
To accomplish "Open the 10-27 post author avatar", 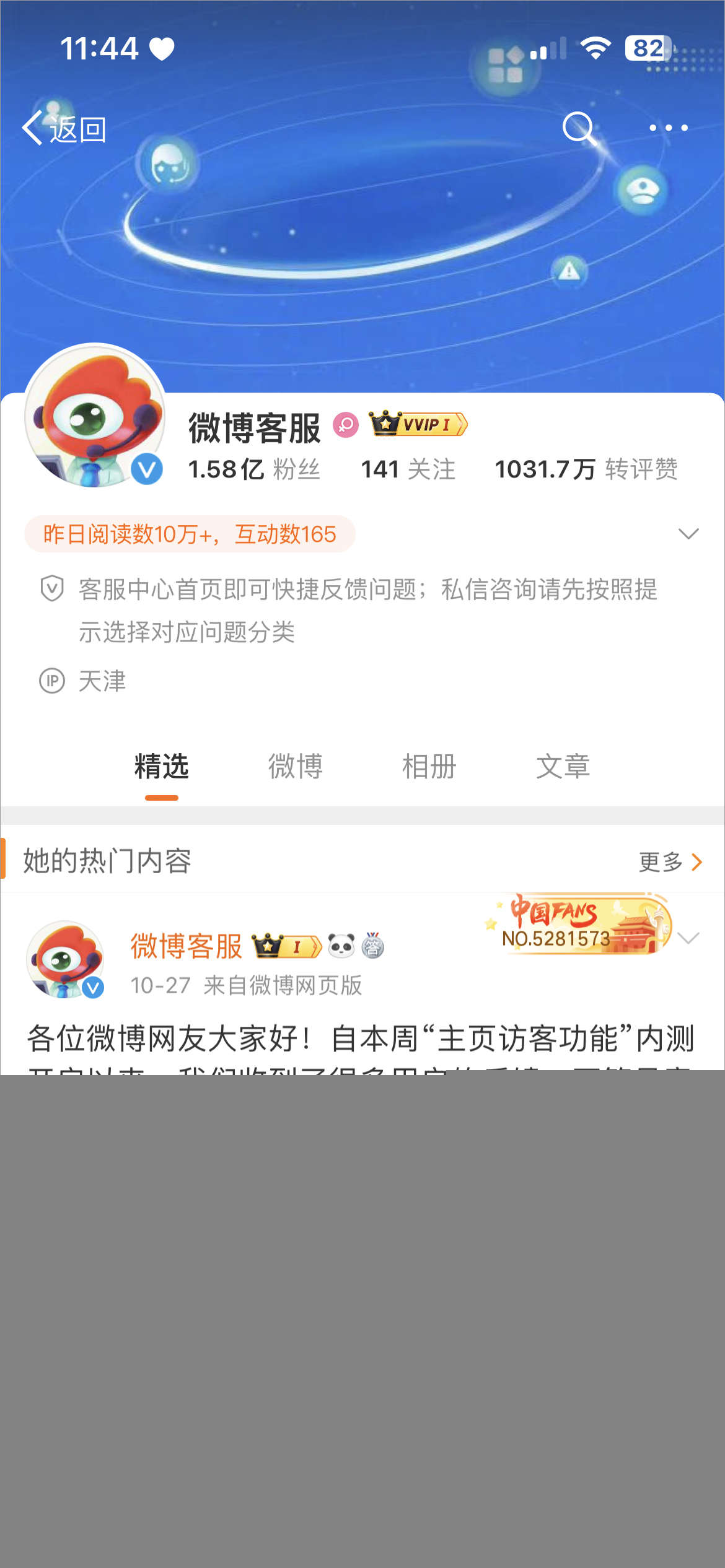I will tap(66, 959).
